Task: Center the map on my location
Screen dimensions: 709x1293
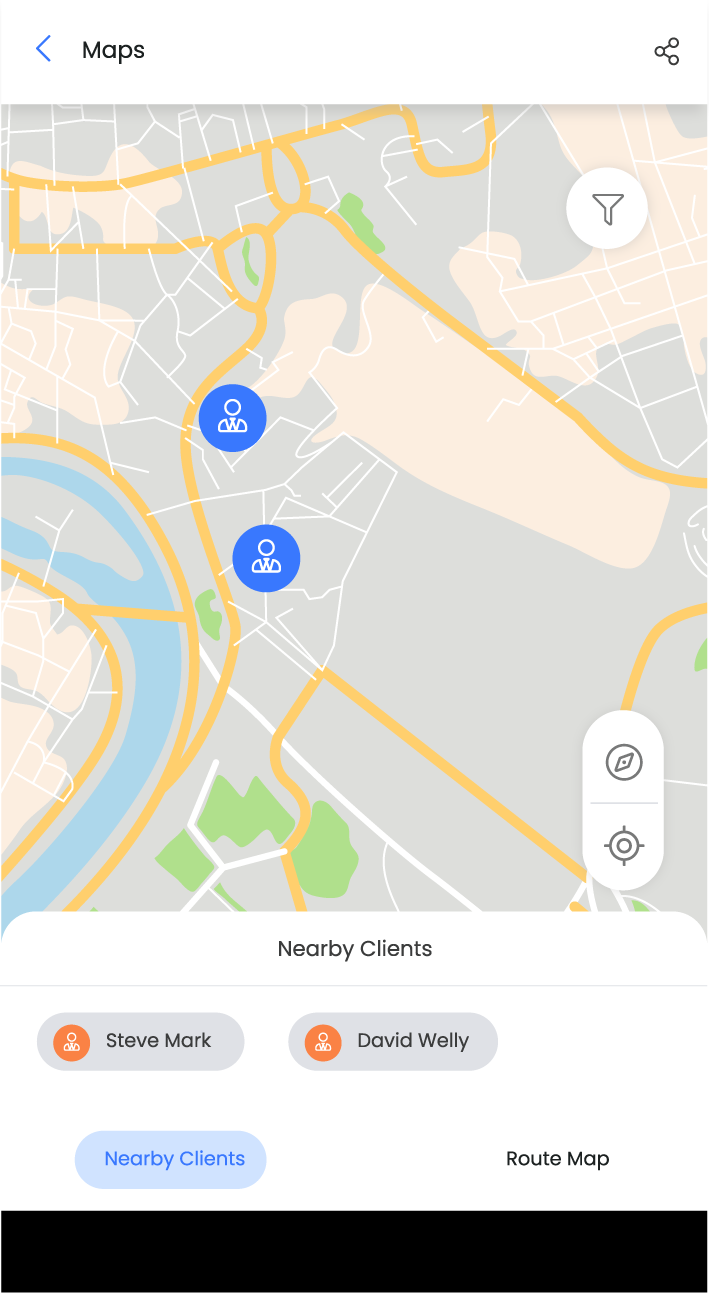Action: click(624, 846)
